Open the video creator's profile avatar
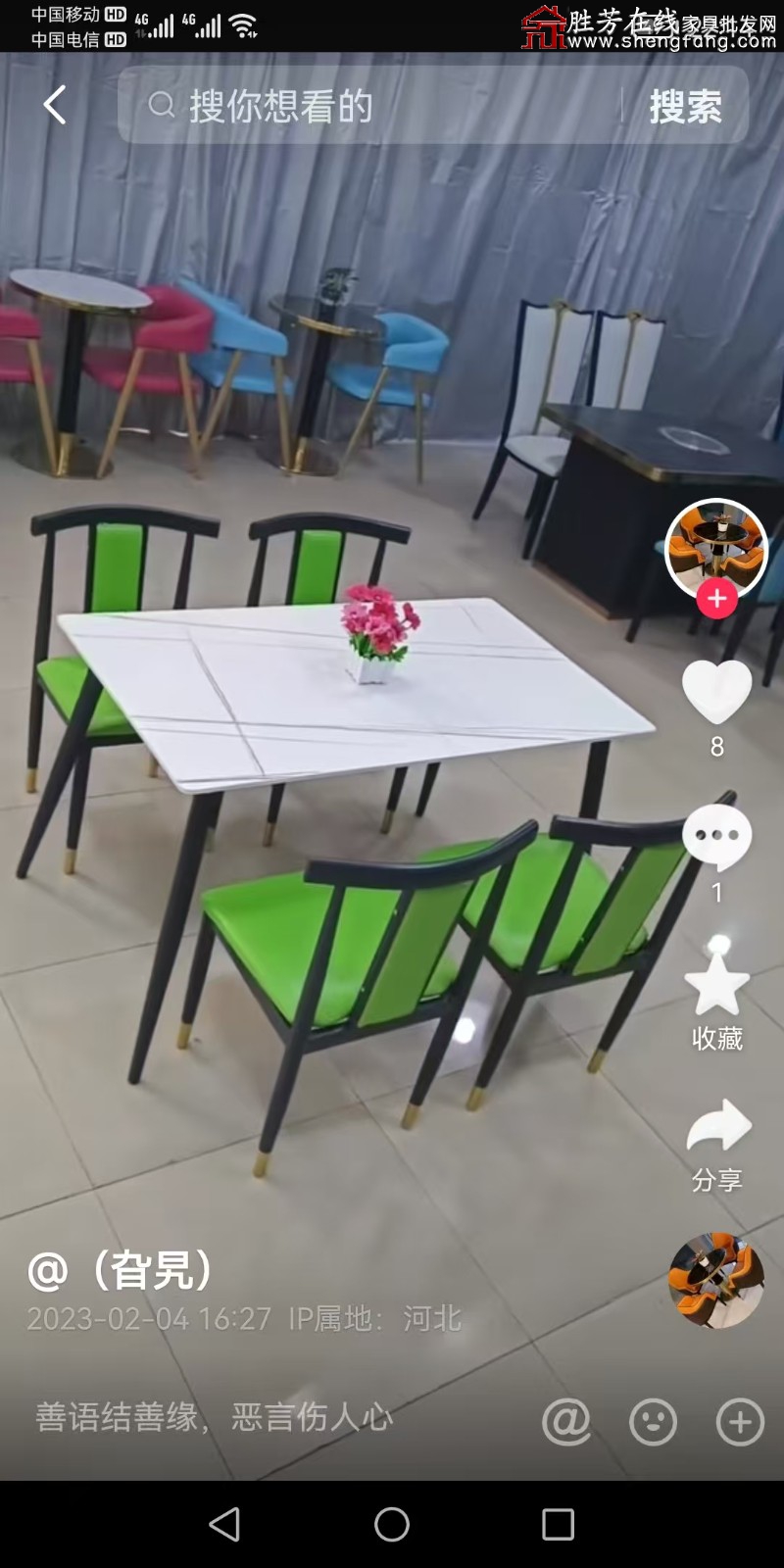This screenshot has height=1568, width=784. pos(715,547)
